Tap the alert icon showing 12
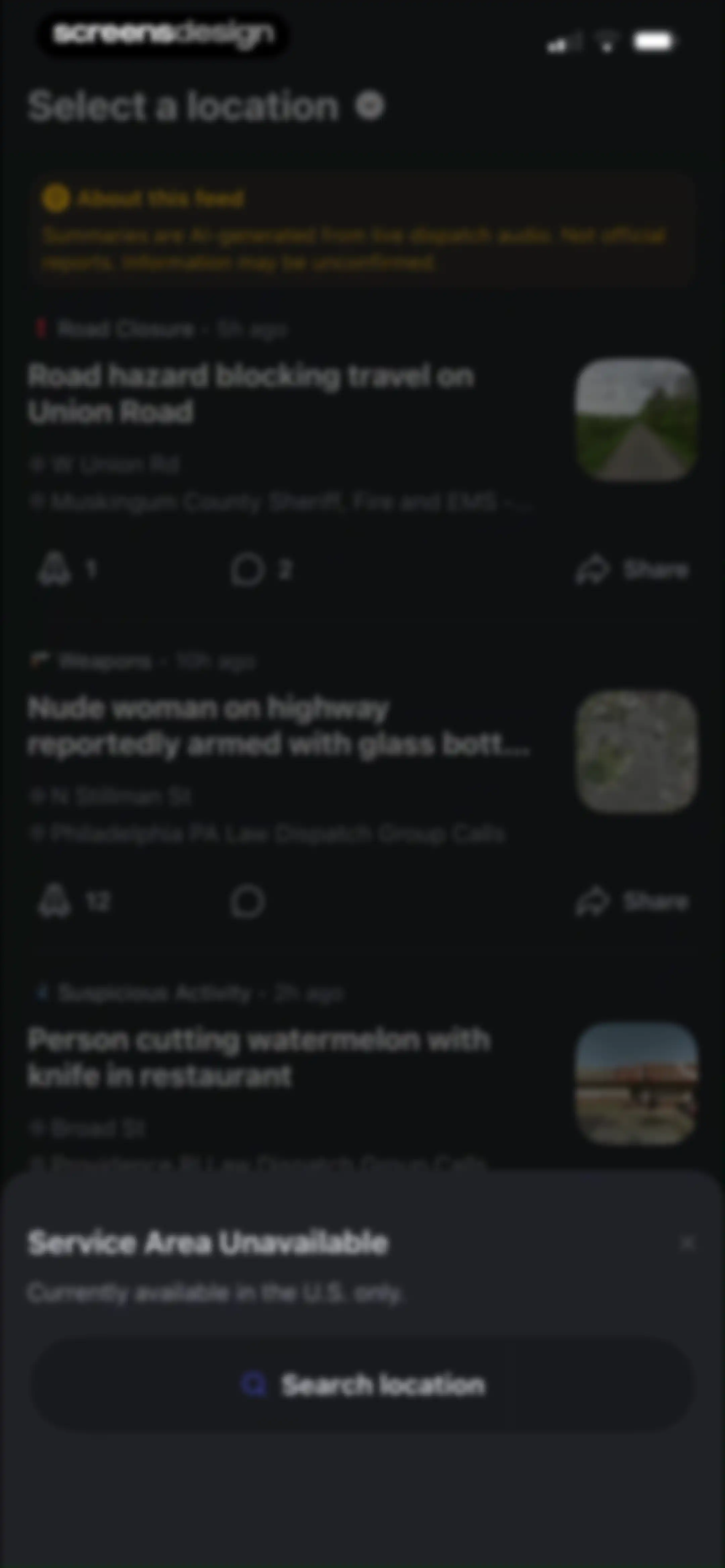 coord(73,902)
